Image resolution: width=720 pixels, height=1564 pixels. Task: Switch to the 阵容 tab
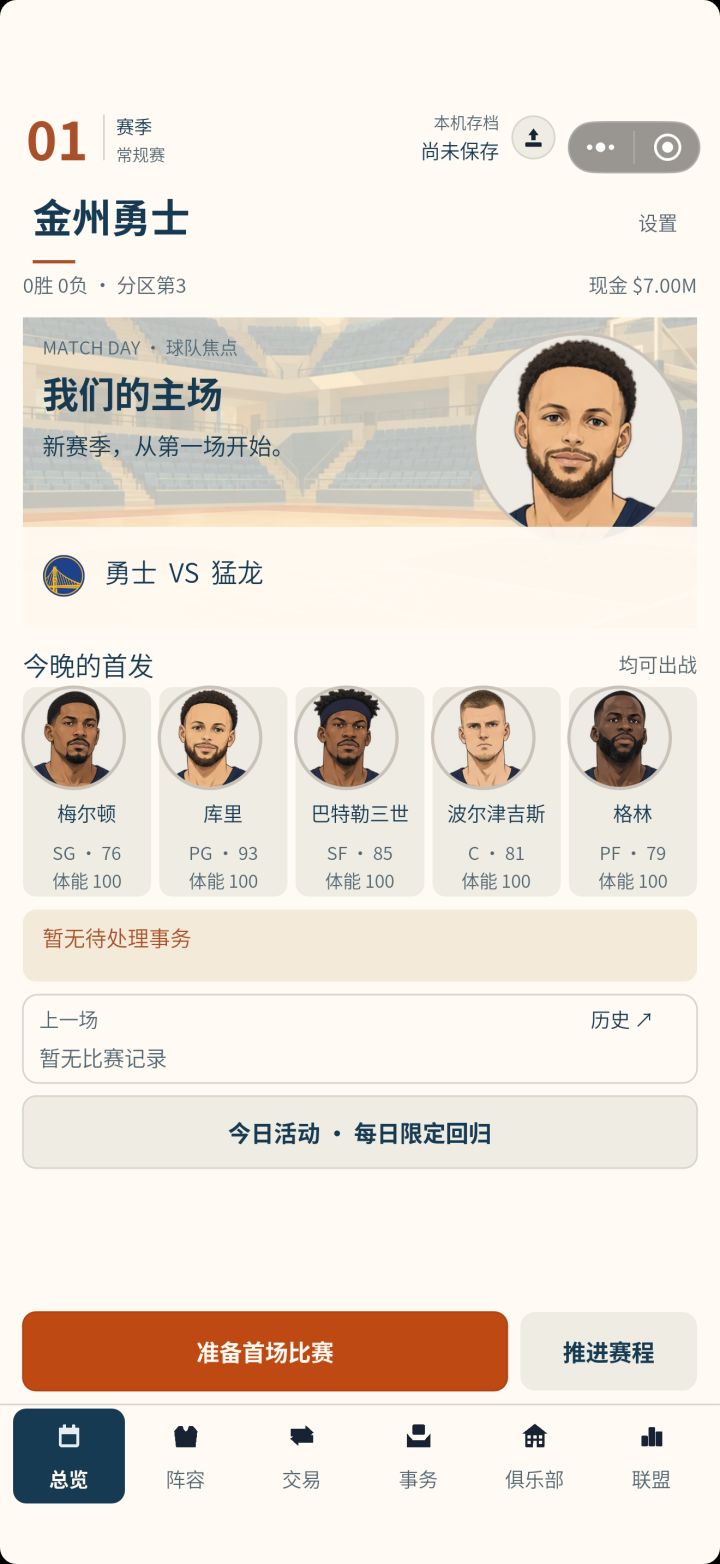(185, 1456)
